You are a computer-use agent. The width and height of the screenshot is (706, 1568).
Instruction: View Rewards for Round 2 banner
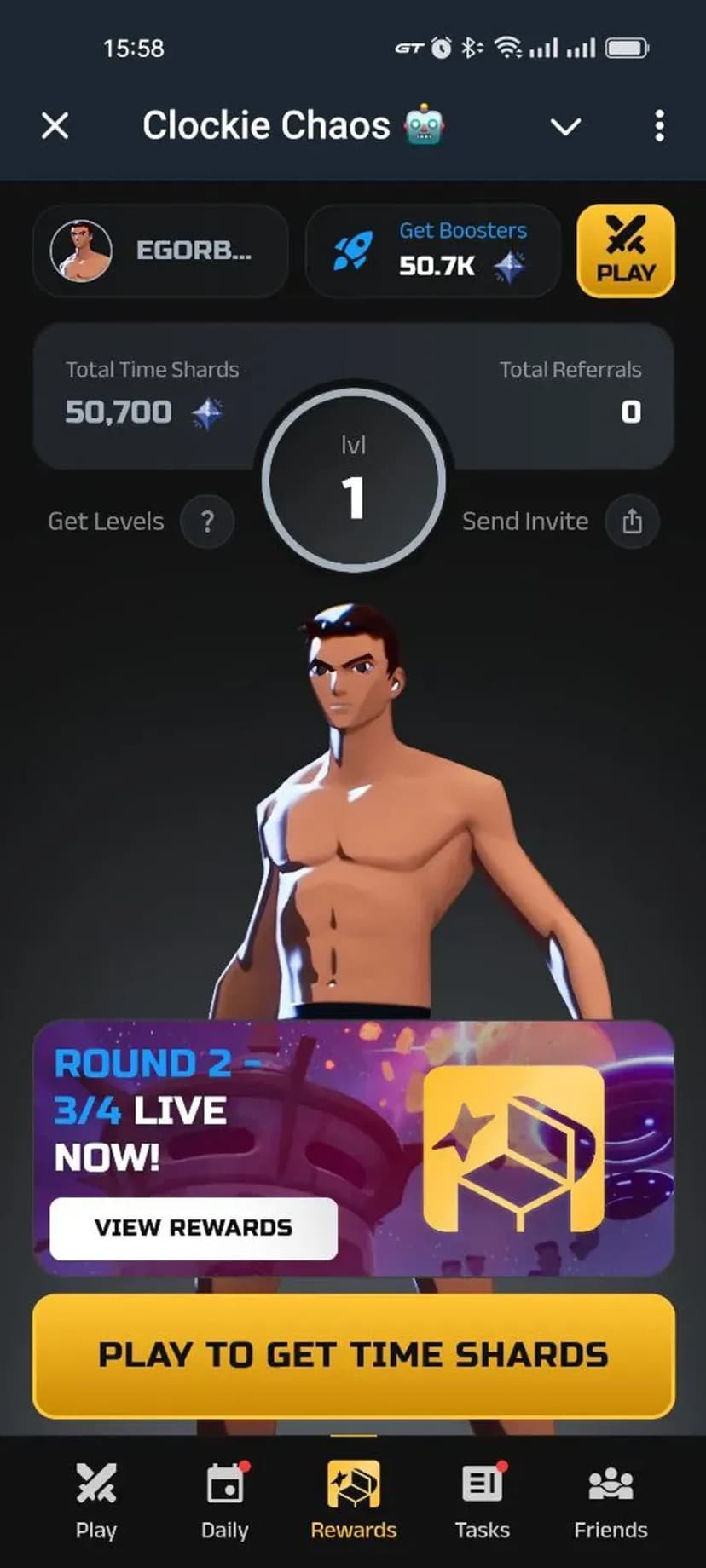[x=194, y=1228]
